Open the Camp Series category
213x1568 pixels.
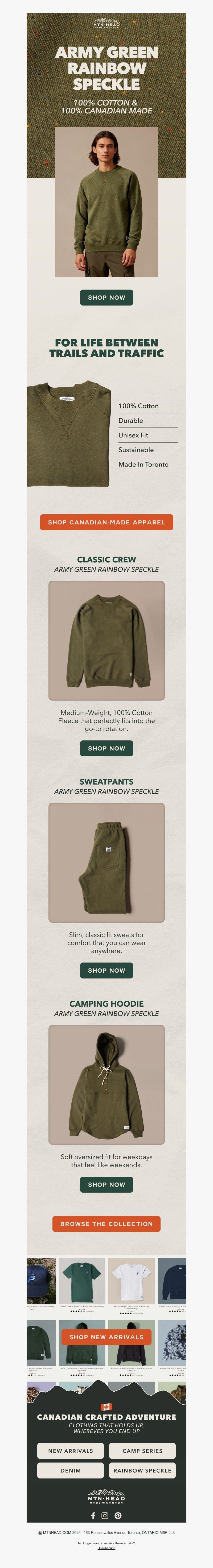(142, 1451)
